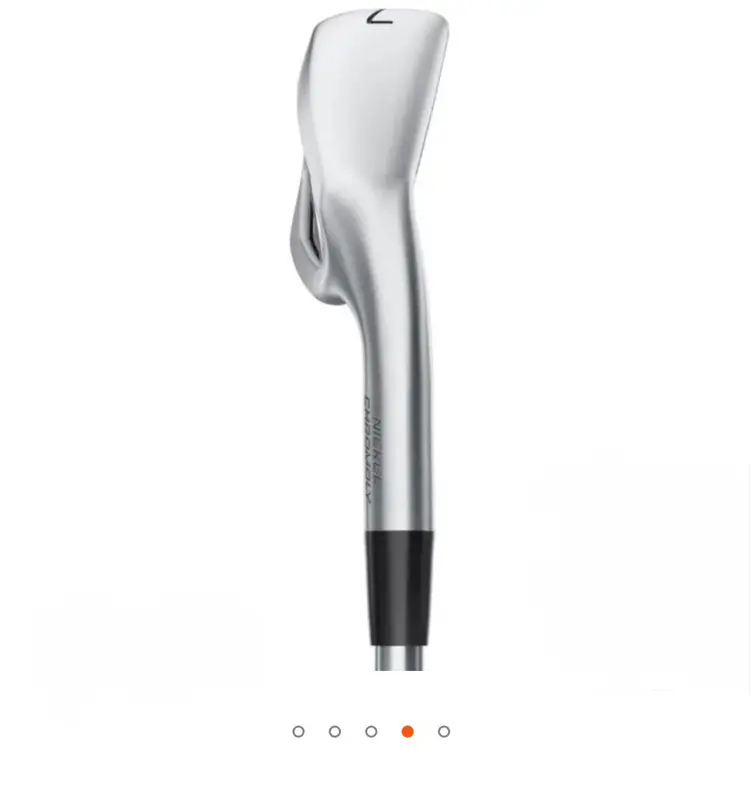Jump to the first carousel image dot

298,732
